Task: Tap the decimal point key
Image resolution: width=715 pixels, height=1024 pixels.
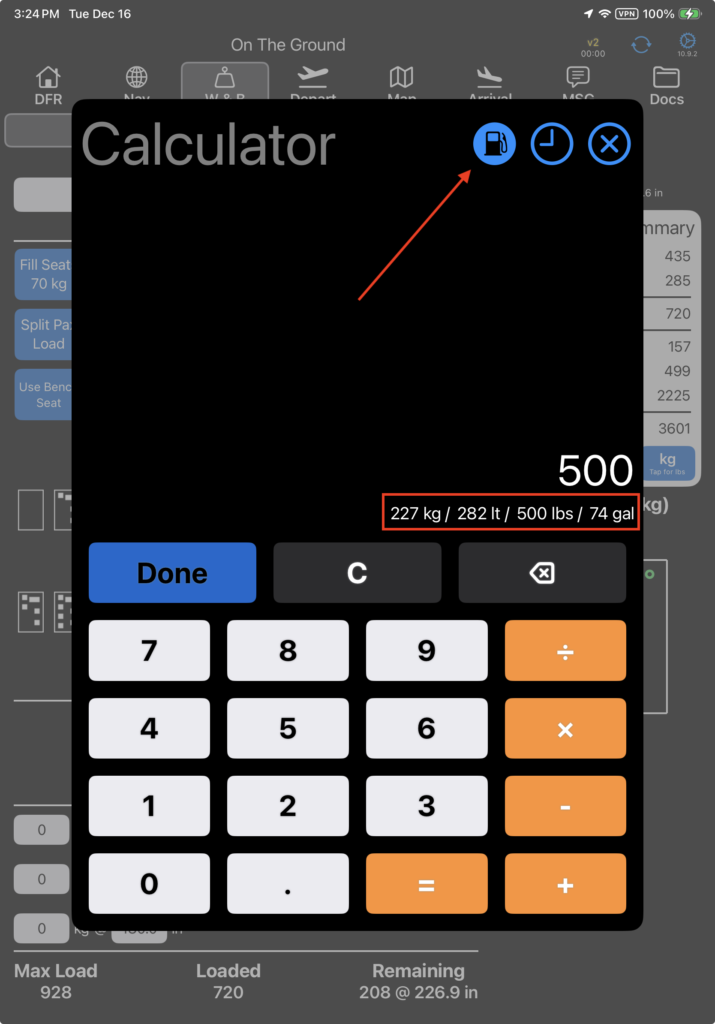Action: click(x=288, y=883)
